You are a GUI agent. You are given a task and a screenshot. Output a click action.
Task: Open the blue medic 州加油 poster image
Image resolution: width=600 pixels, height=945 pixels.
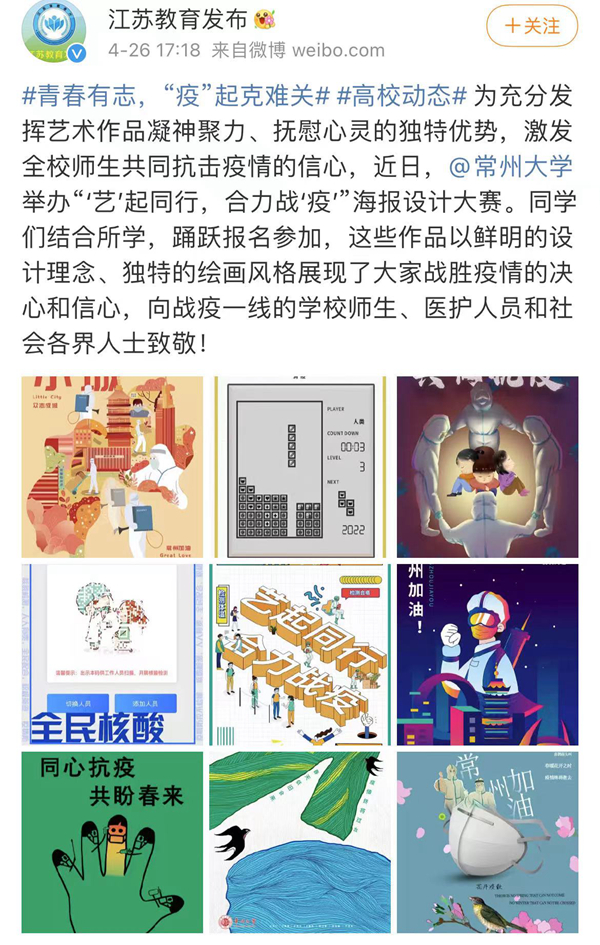[x=487, y=654]
